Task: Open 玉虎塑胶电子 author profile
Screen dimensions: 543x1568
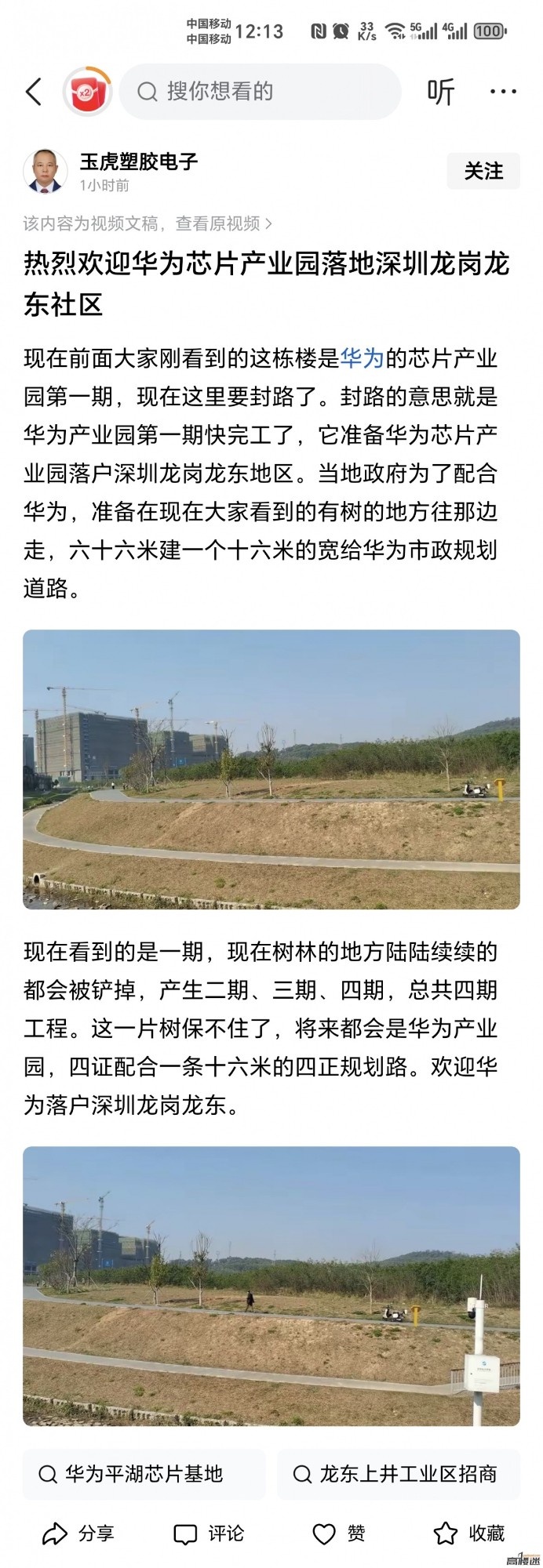Action: [138, 162]
